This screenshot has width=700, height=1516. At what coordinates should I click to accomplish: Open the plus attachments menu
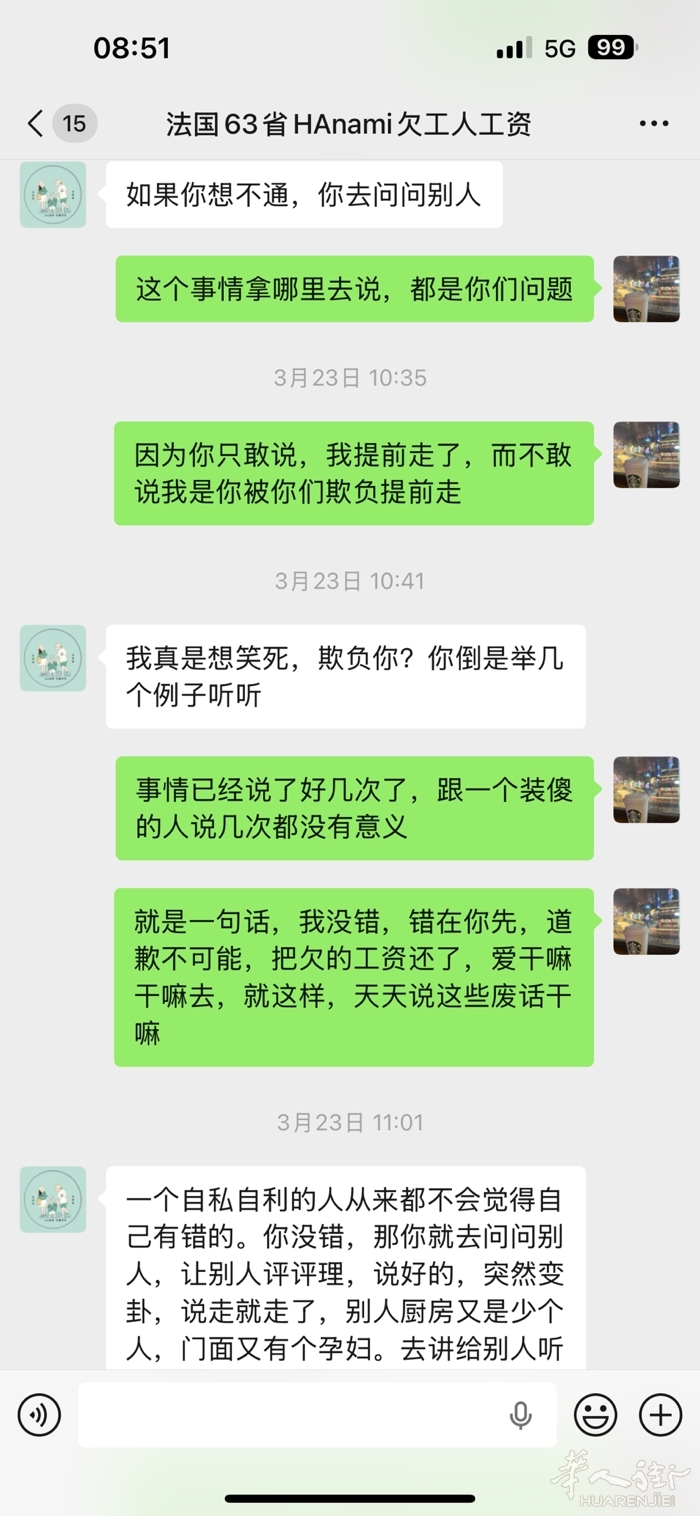tap(660, 1415)
